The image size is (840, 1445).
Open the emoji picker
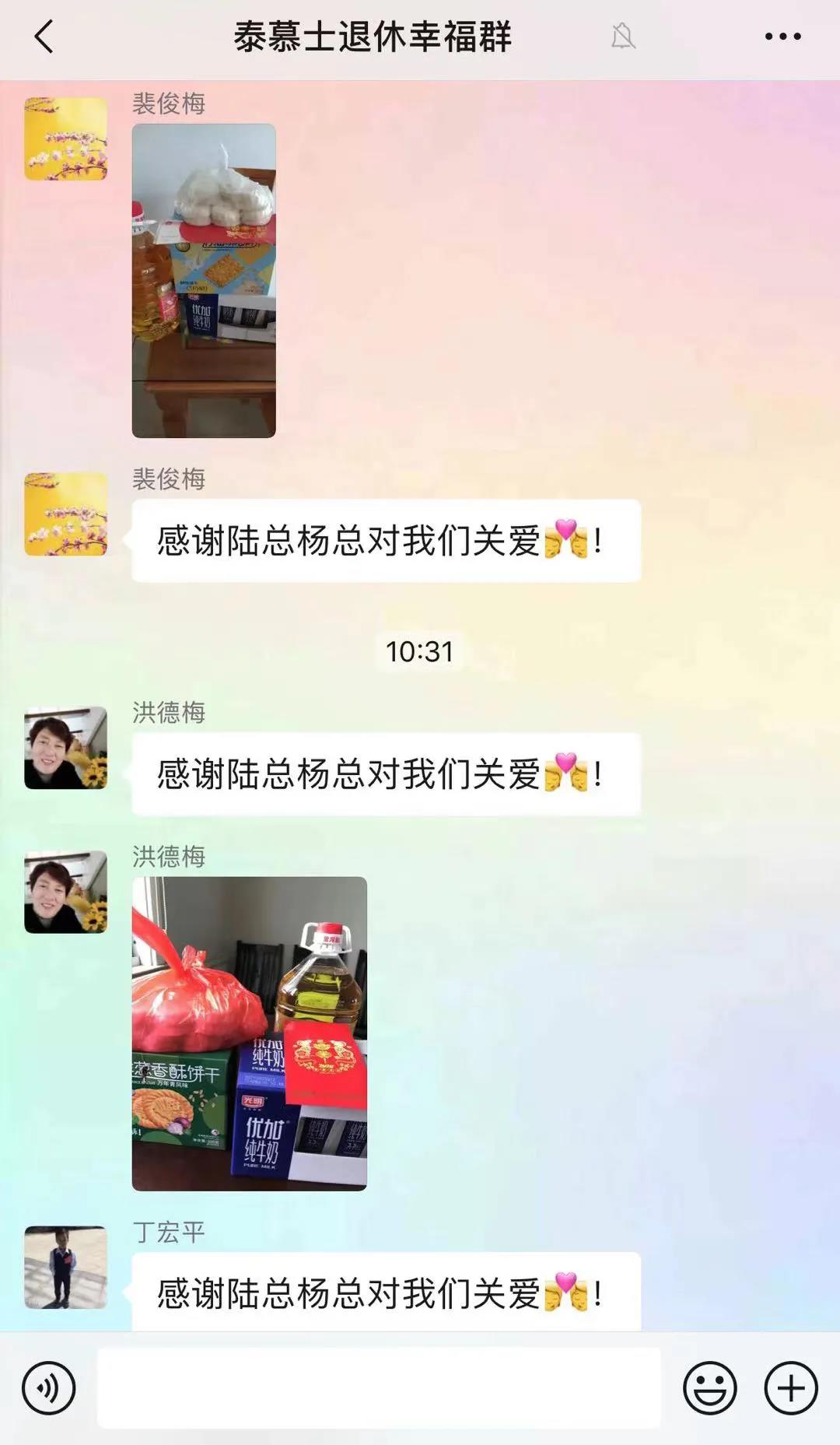coord(709,1387)
